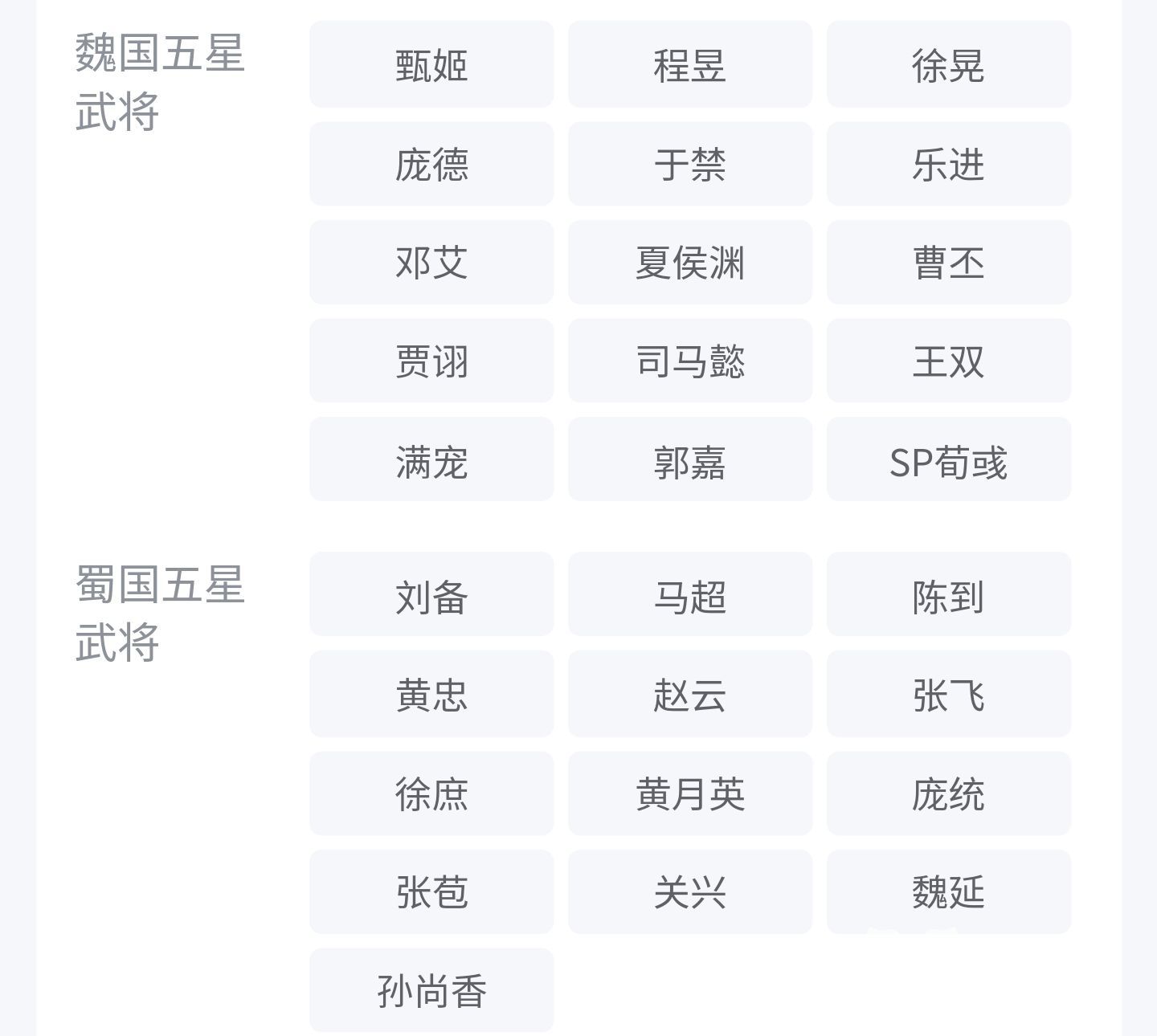Choose the 贾诩 chip
The width and height of the screenshot is (1157, 1036).
431,361
